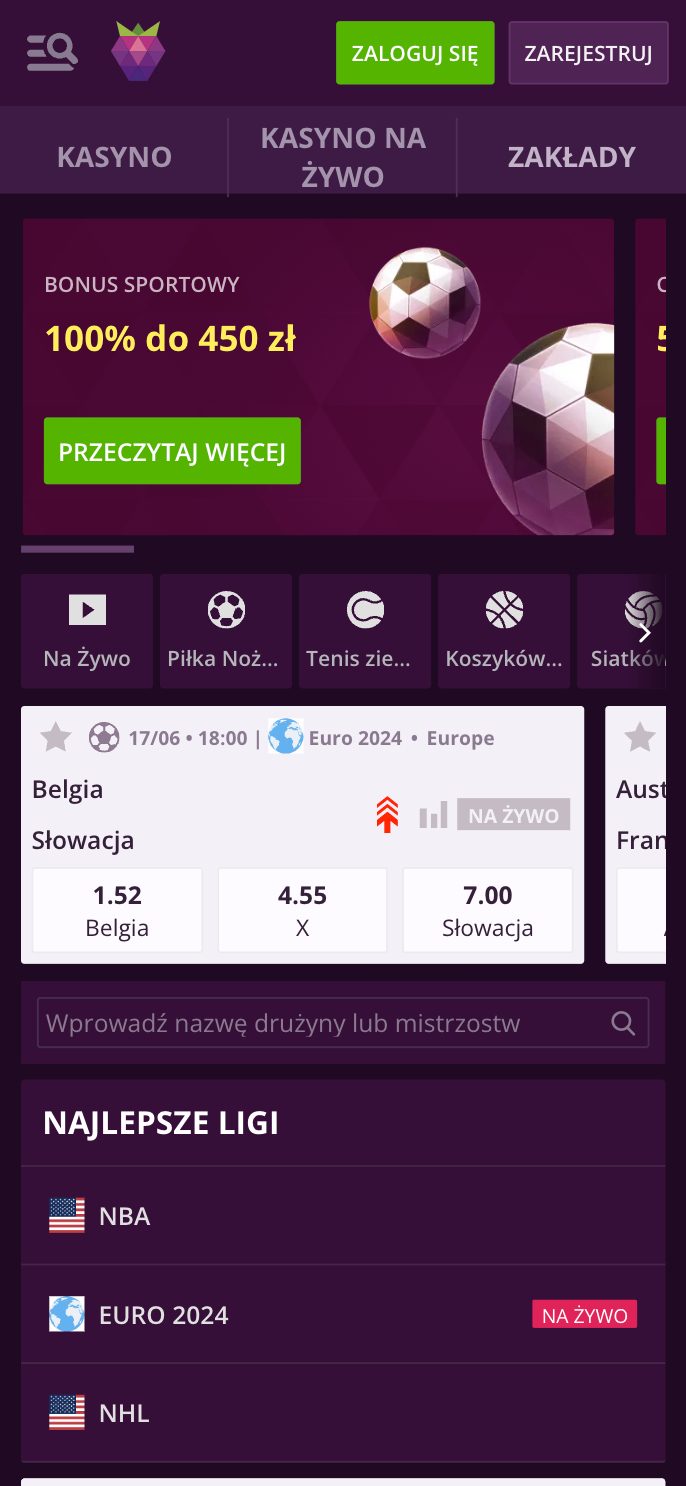The width and height of the screenshot is (686, 1486).
Task: Select the Na Żywo sport category
Action: coord(87,631)
